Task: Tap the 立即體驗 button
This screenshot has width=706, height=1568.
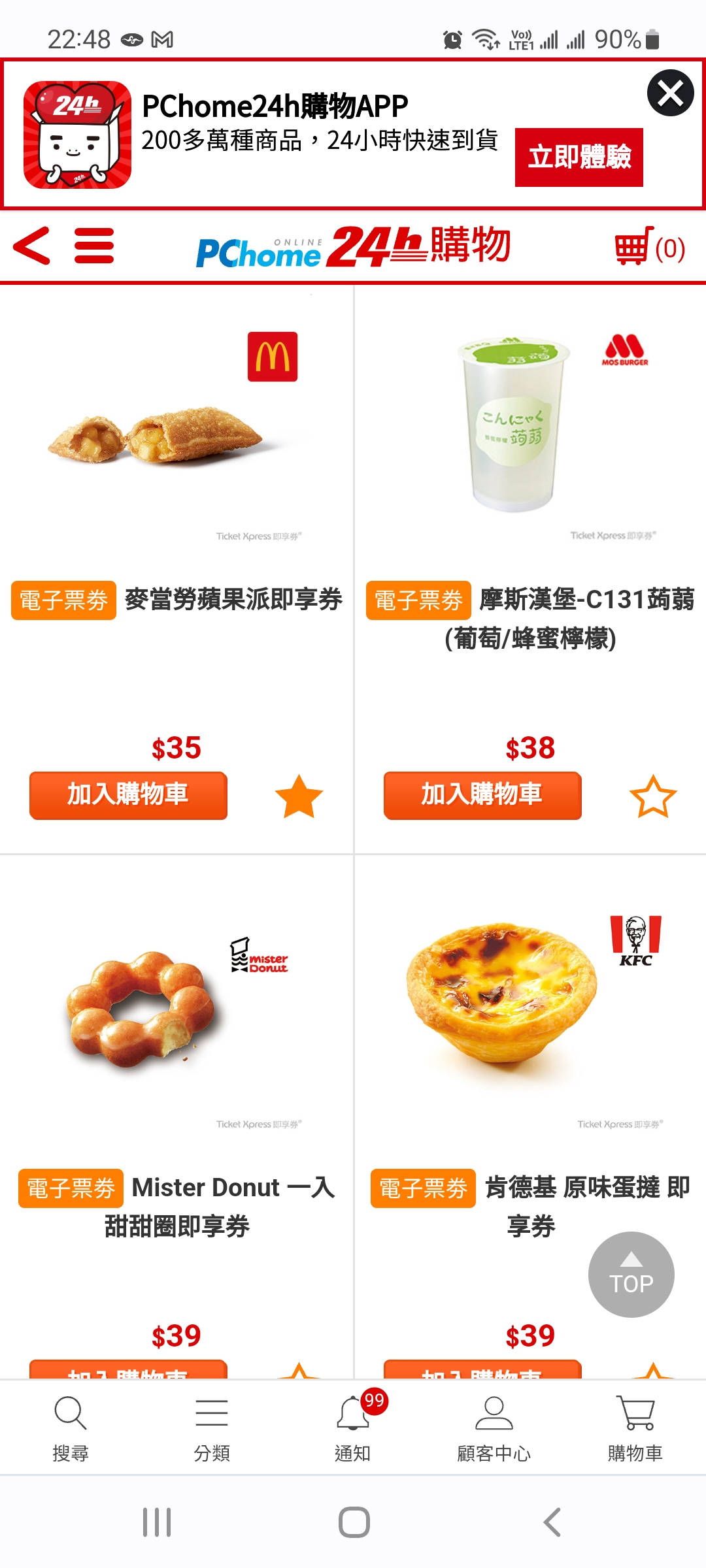Action: 579,157
